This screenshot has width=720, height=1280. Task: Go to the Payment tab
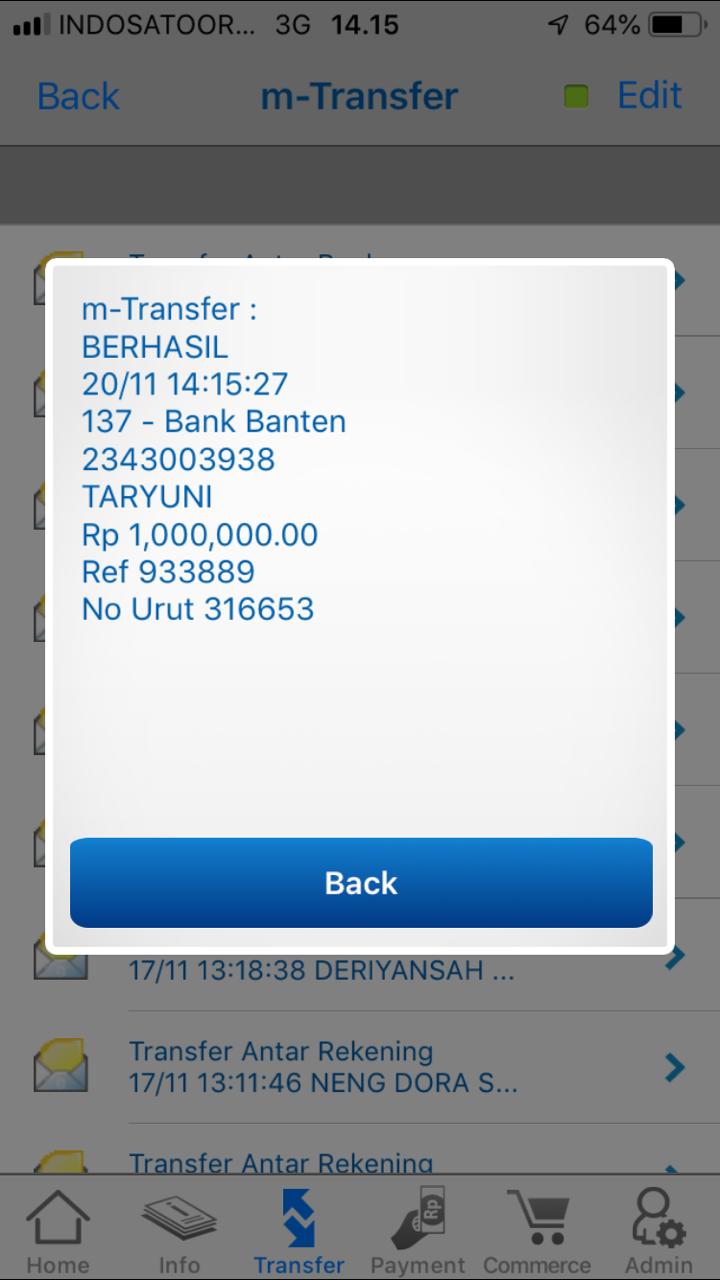pyautogui.click(x=418, y=1231)
